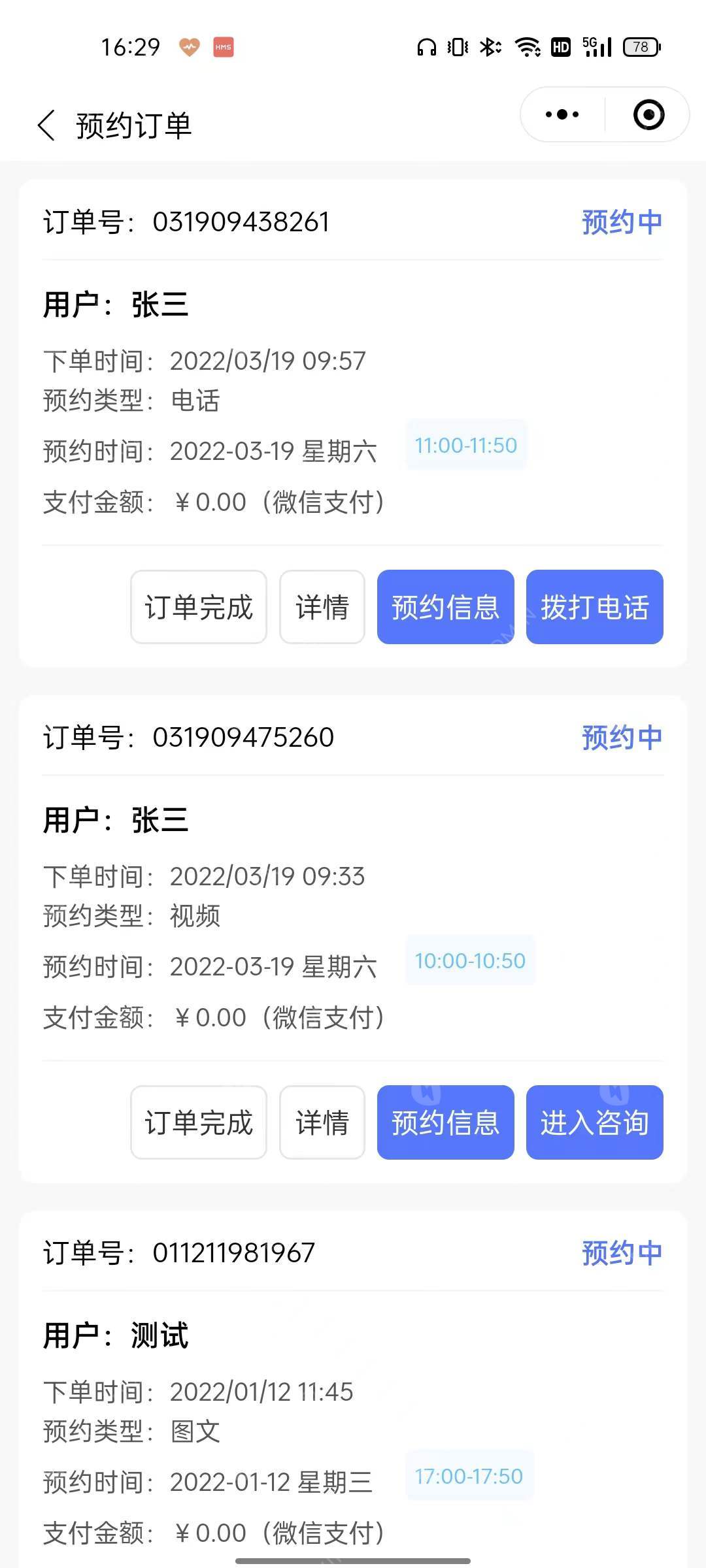Open 预约信息 for order 031909438261

(446, 607)
